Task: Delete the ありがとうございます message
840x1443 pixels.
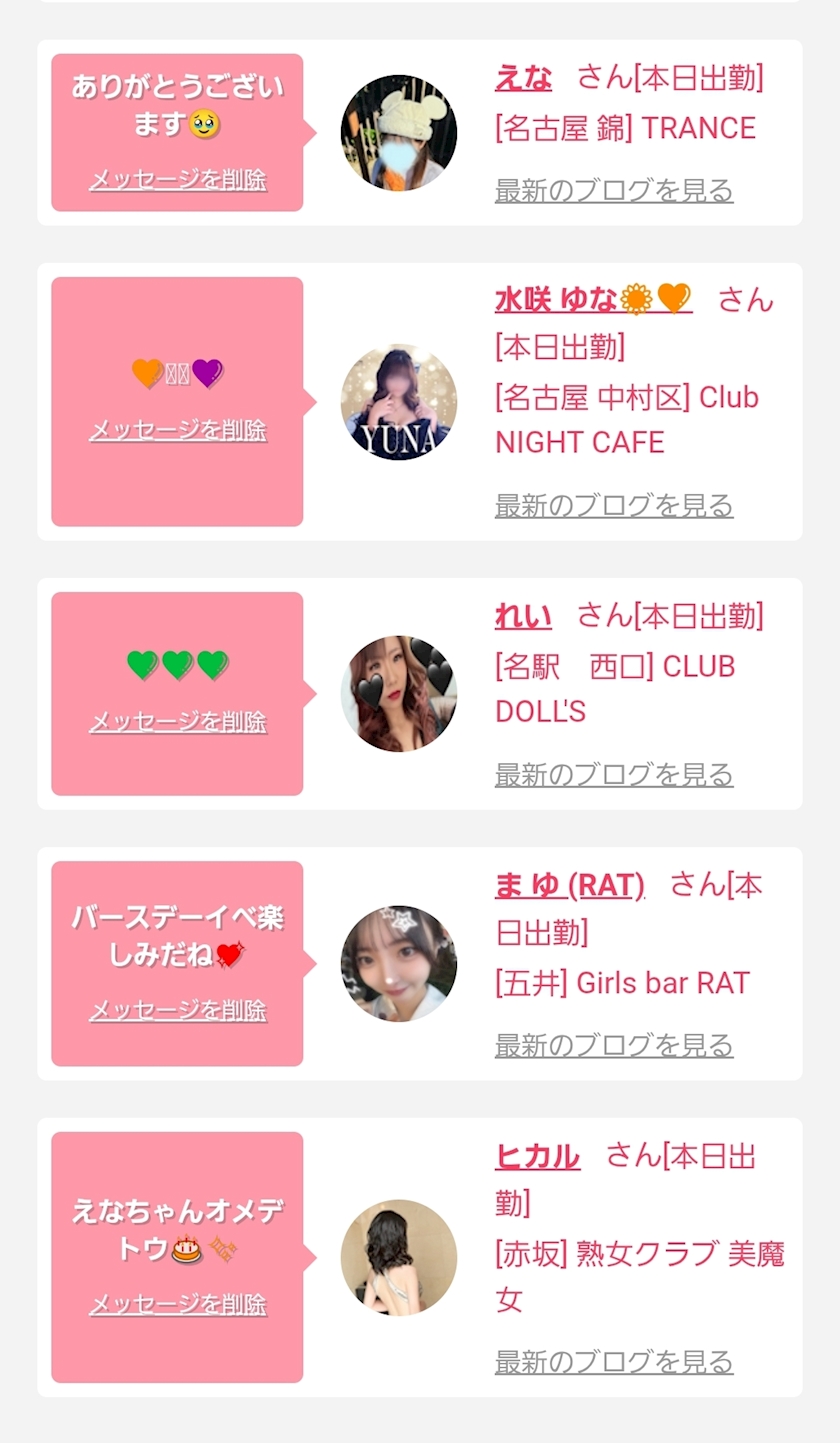Action: pyautogui.click(x=178, y=180)
